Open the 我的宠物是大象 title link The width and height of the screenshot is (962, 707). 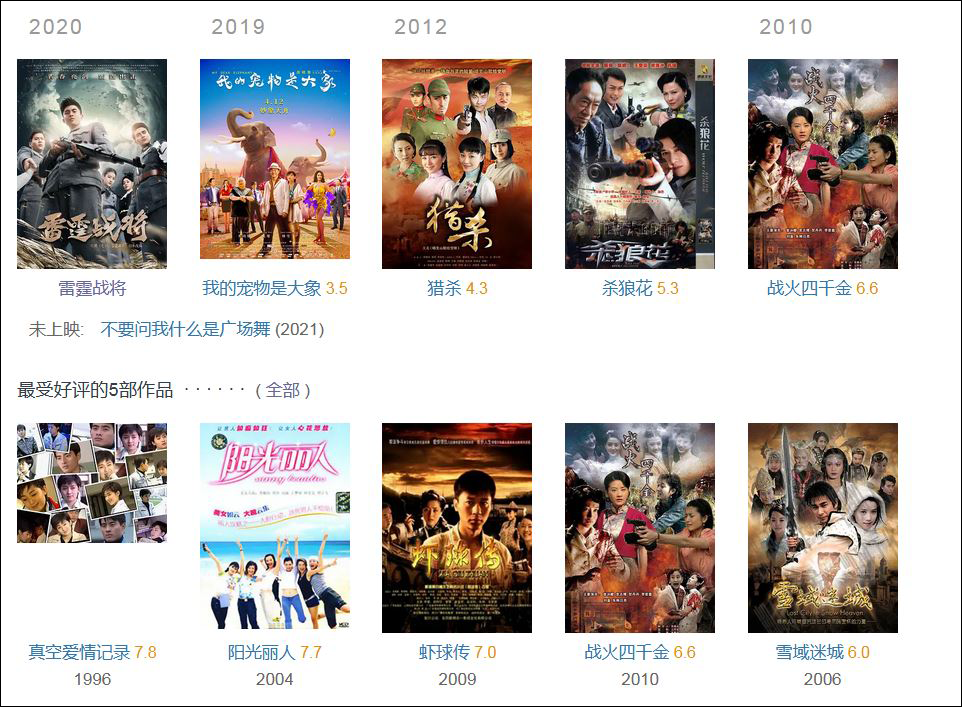(x=261, y=289)
